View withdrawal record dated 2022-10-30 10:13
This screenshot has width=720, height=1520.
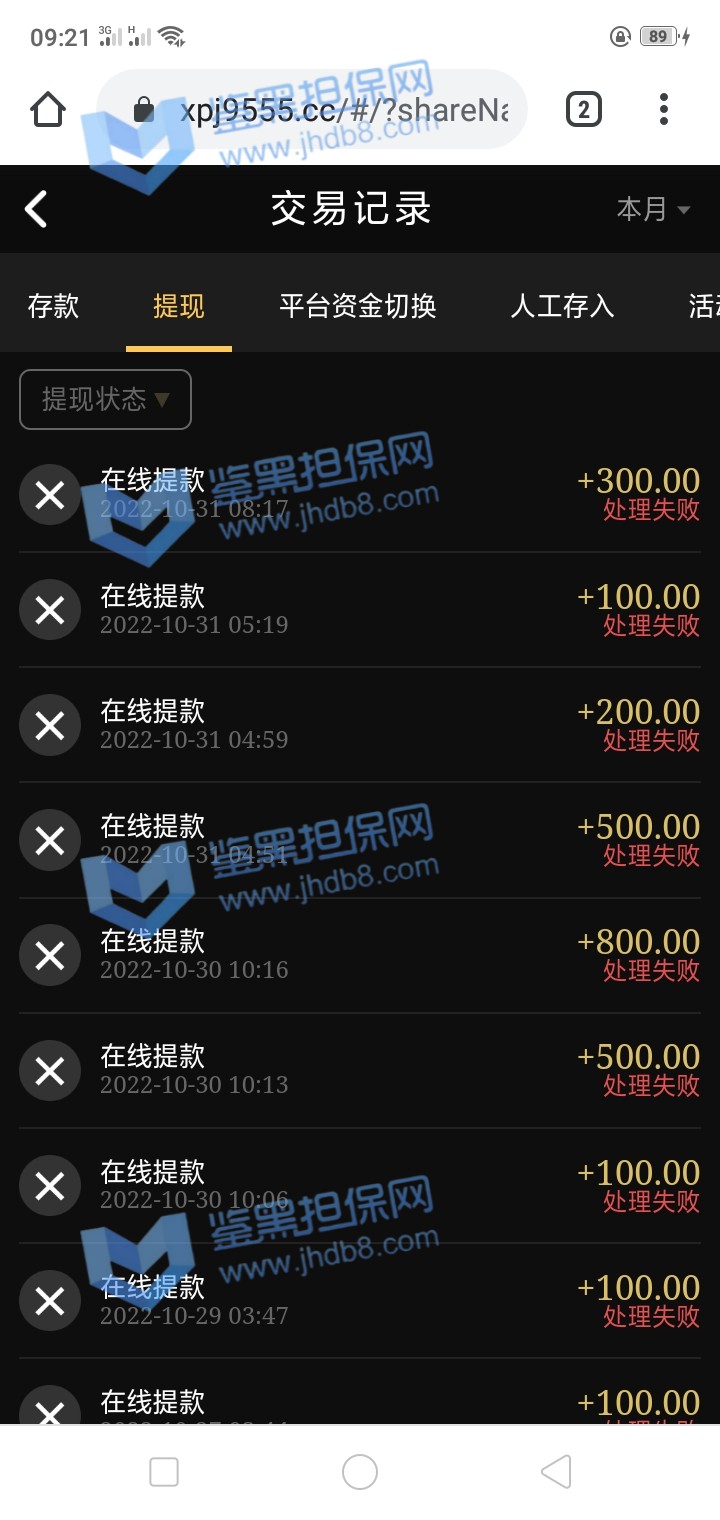click(x=360, y=1070)
